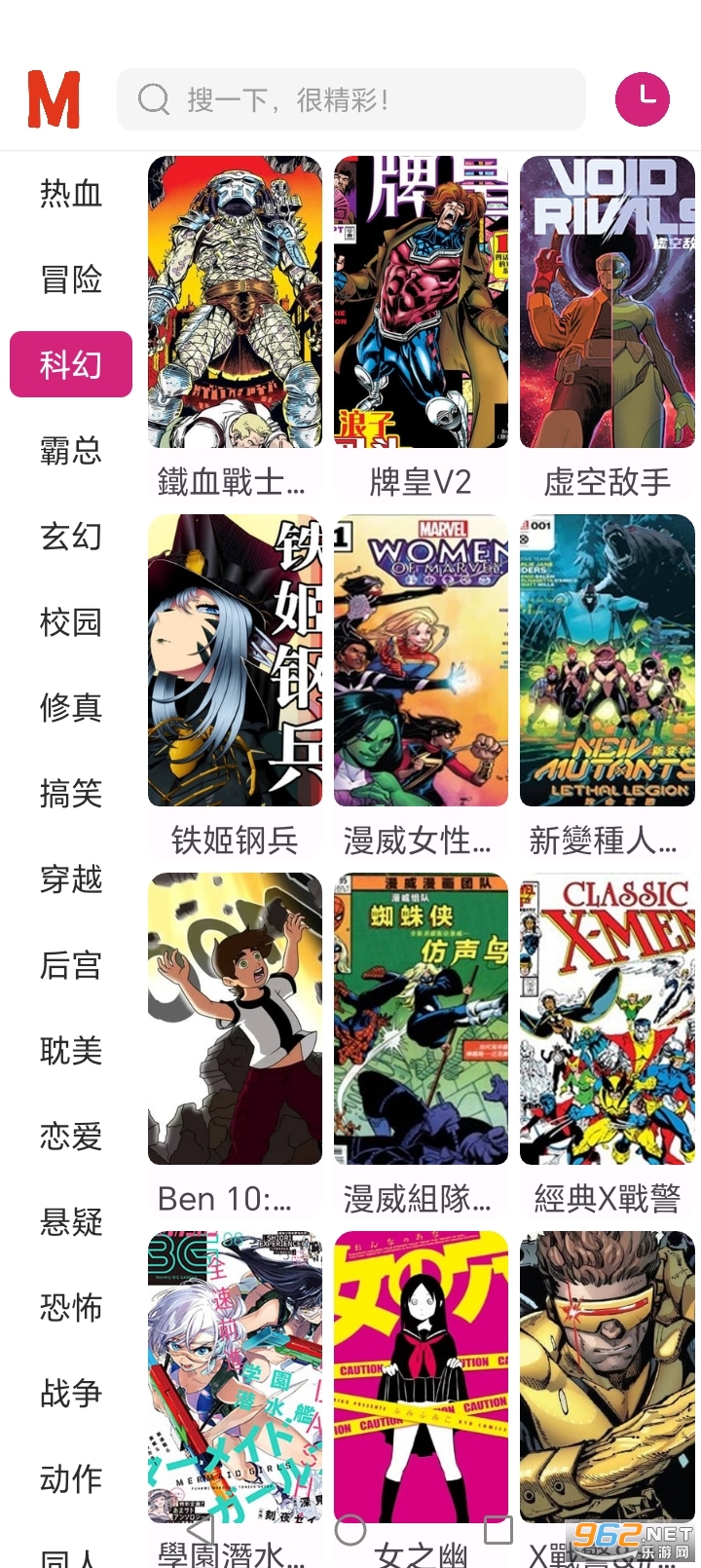Switch to the 冒险 category
Screen dimensions: 701x1568
tap(70, 279)
